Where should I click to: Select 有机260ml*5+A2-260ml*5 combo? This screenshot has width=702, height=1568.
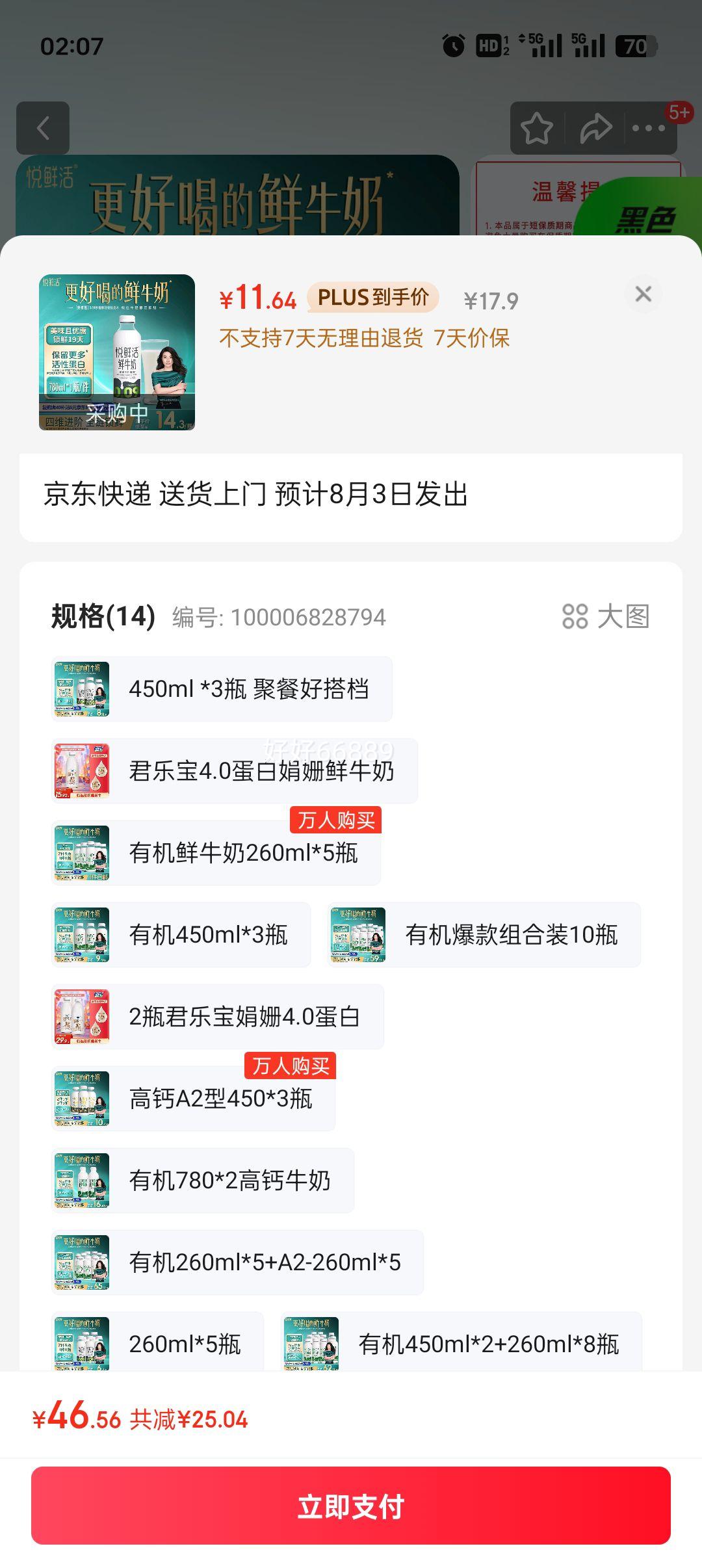(x=237, y=1262)
